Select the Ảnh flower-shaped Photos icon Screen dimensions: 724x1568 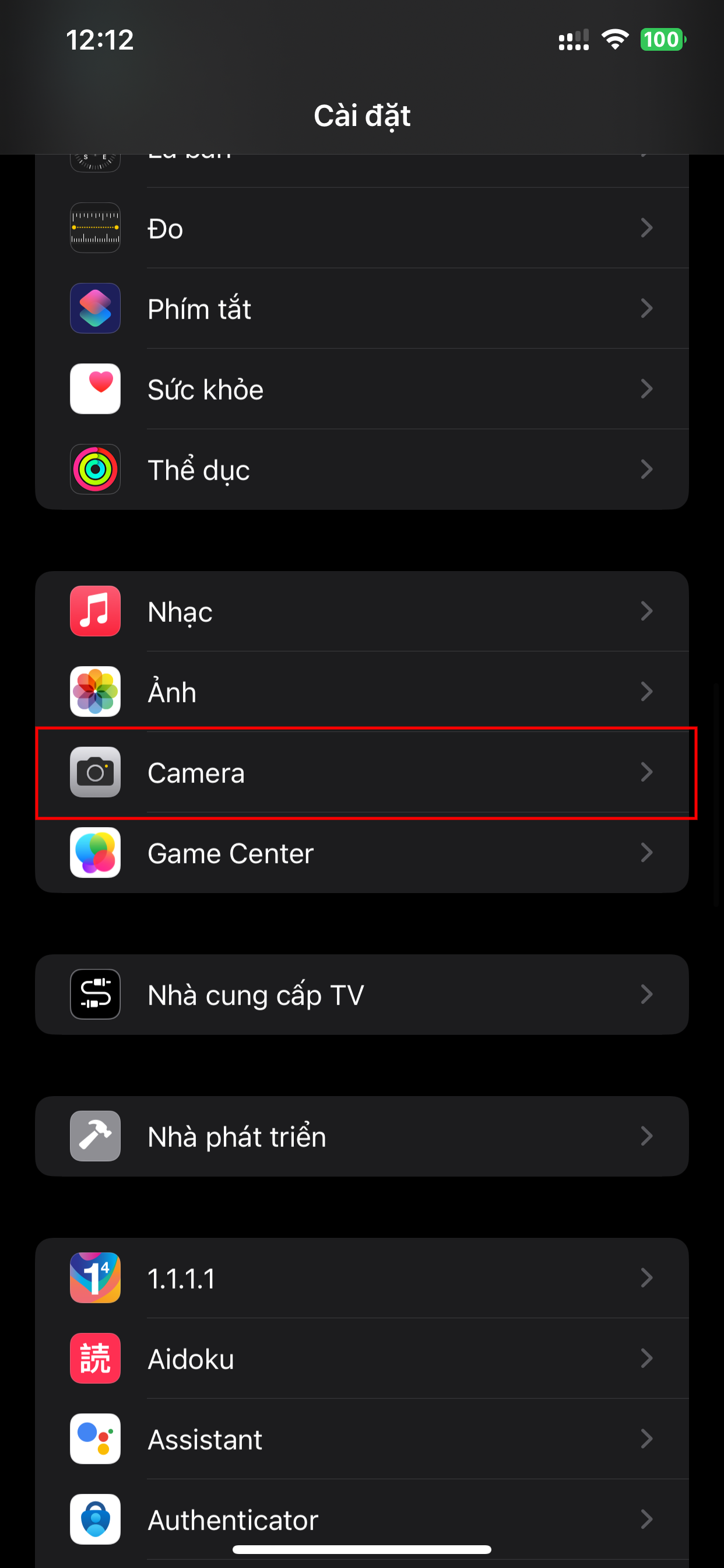(95, 692)
